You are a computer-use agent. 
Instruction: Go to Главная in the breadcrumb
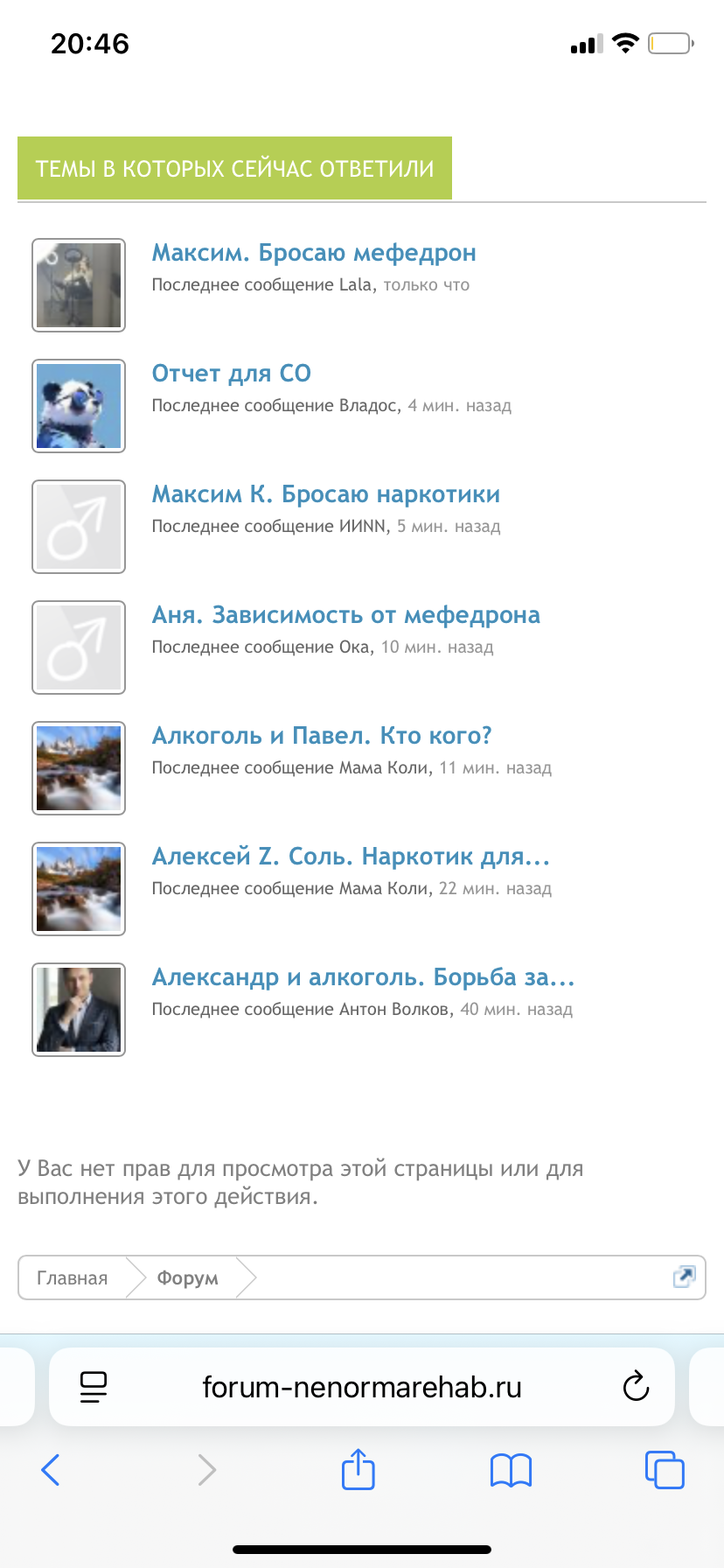click(72, 1278)
